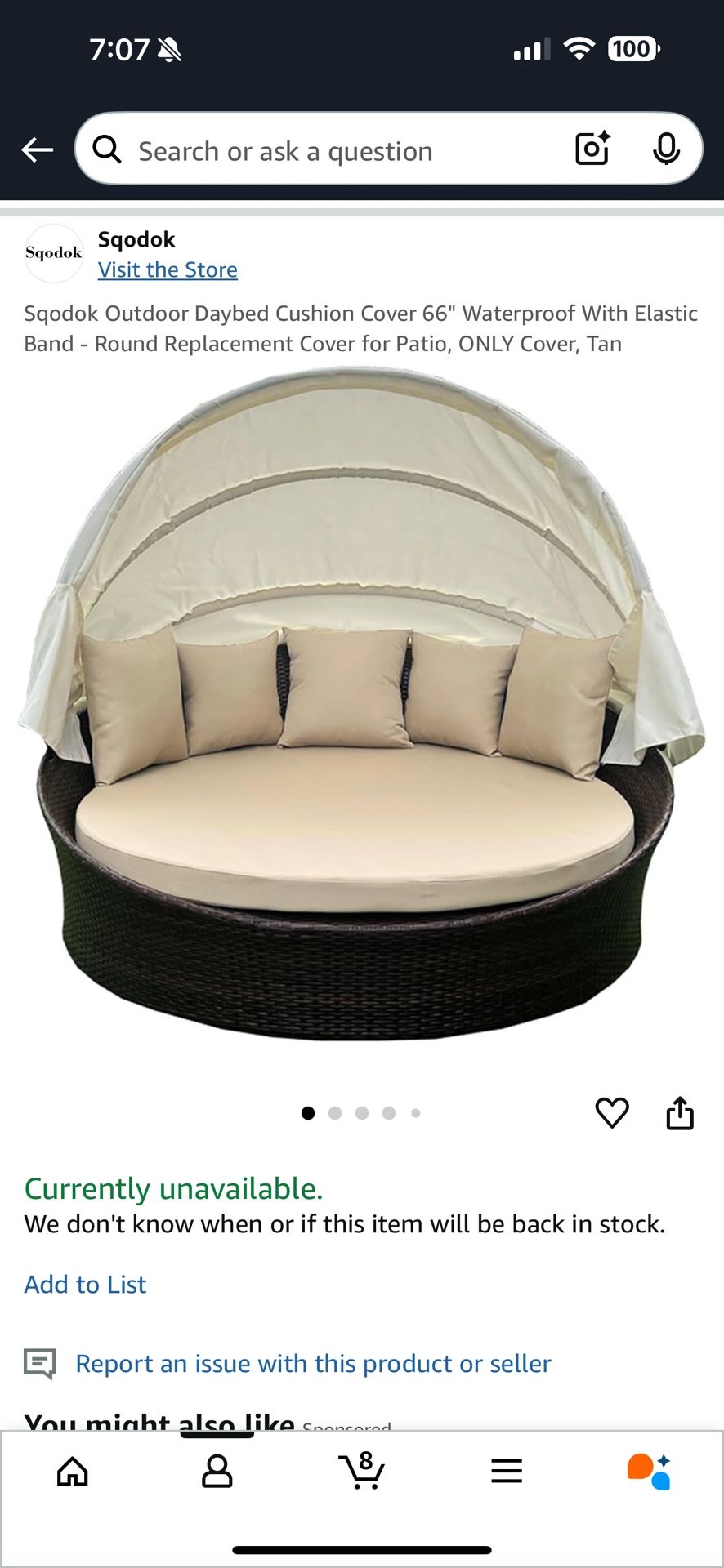Open the cart with 8 items
This screenshot has height=1568, width=724.
(x=361, y=1470)
